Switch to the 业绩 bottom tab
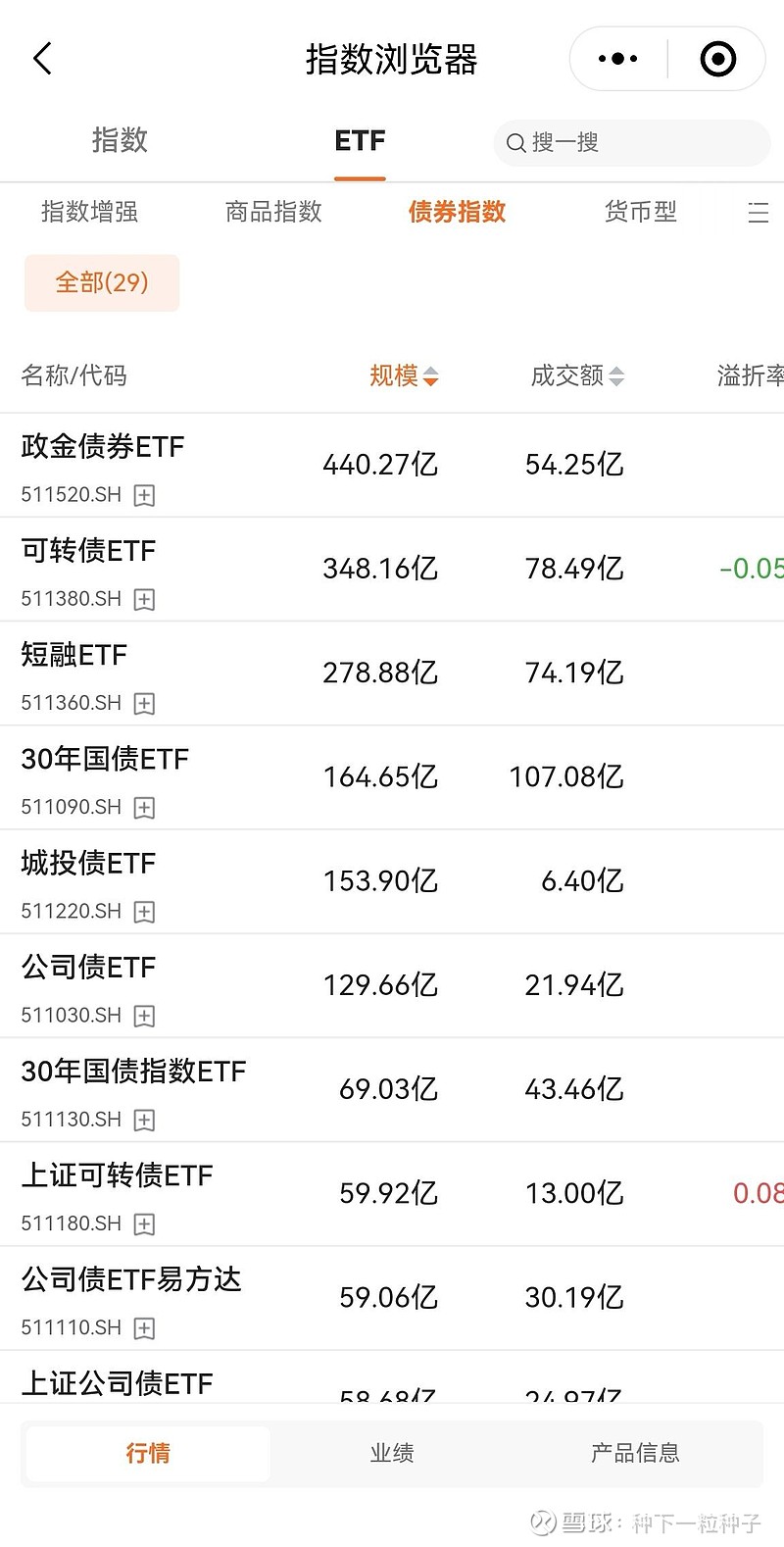This screenshot has height=1547, width=784. 392,1454
